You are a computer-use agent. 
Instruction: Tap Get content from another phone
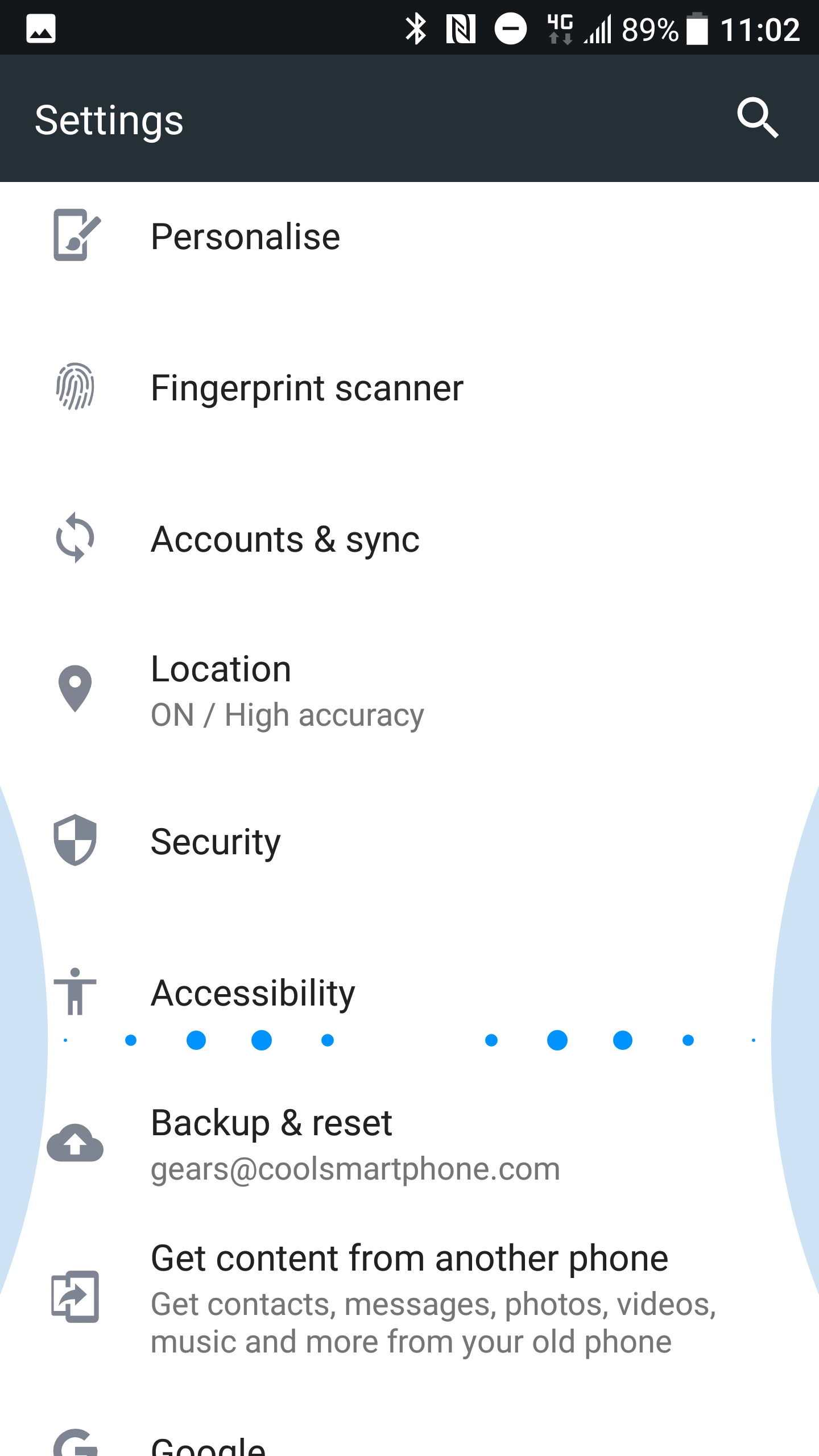409,1298
